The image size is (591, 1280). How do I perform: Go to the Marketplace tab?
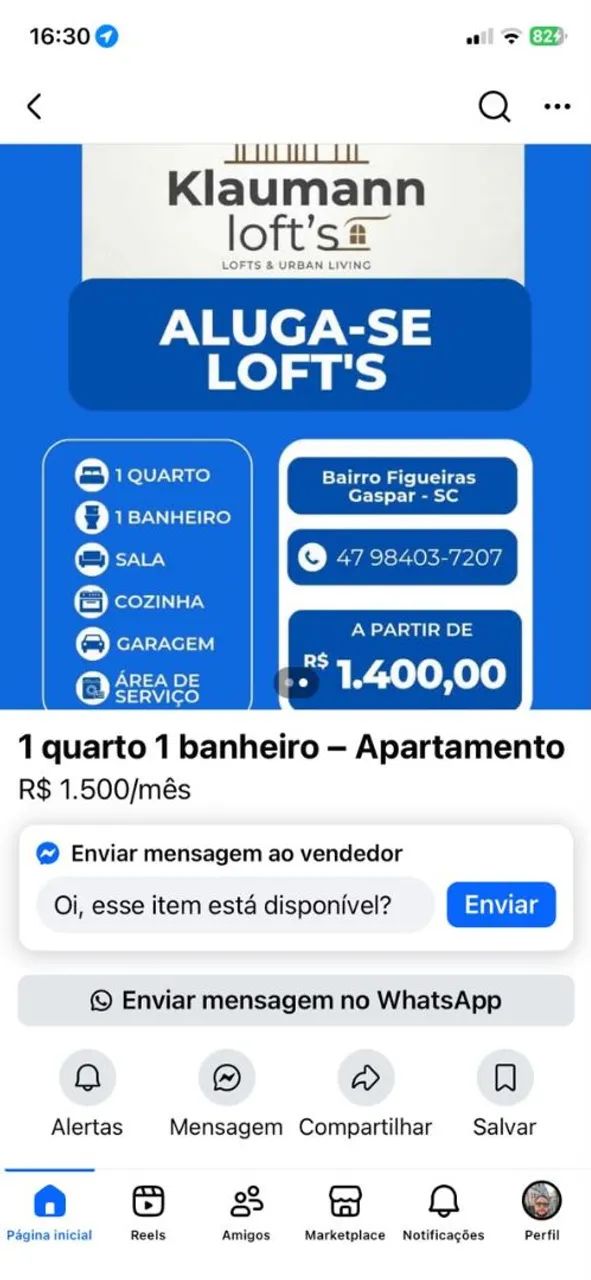coord(345,1212)
